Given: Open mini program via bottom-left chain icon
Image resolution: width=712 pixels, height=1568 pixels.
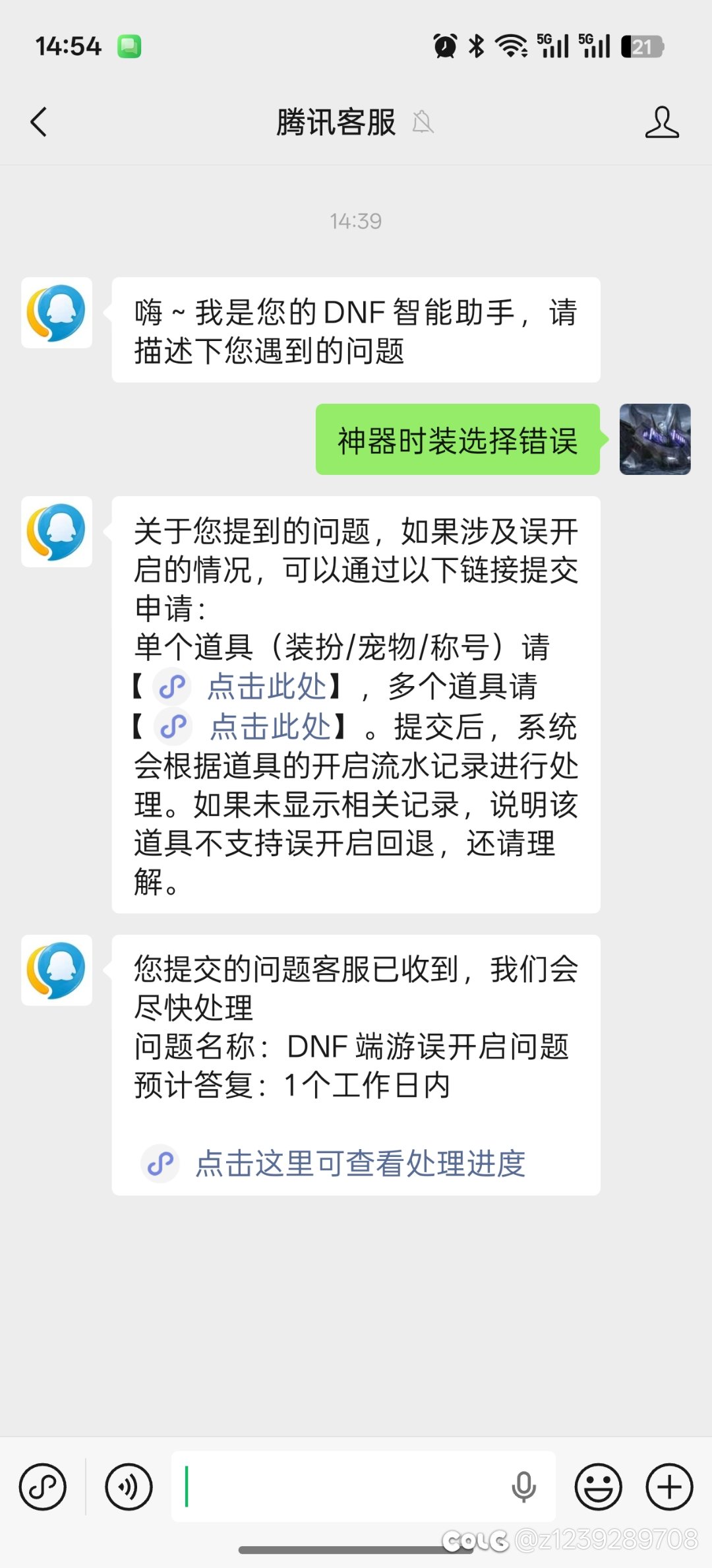Looking at the screenshot, I should pyautogui.click(x=44, y=1488).
